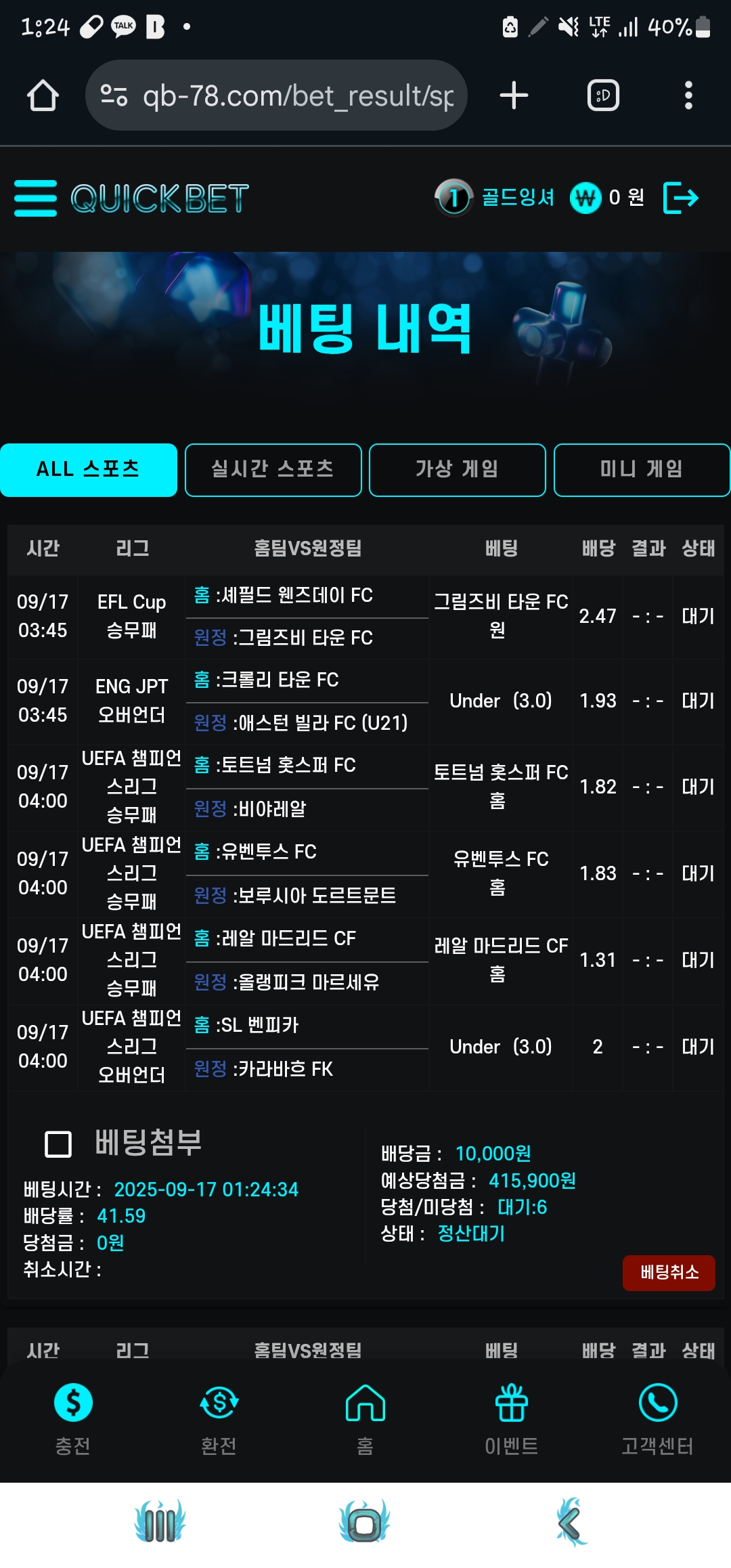Image resolution: width=731 pixels, height=1568 pixels.
Task: Switch to 미니 게임 tab
Action: (x=641, y=470)
